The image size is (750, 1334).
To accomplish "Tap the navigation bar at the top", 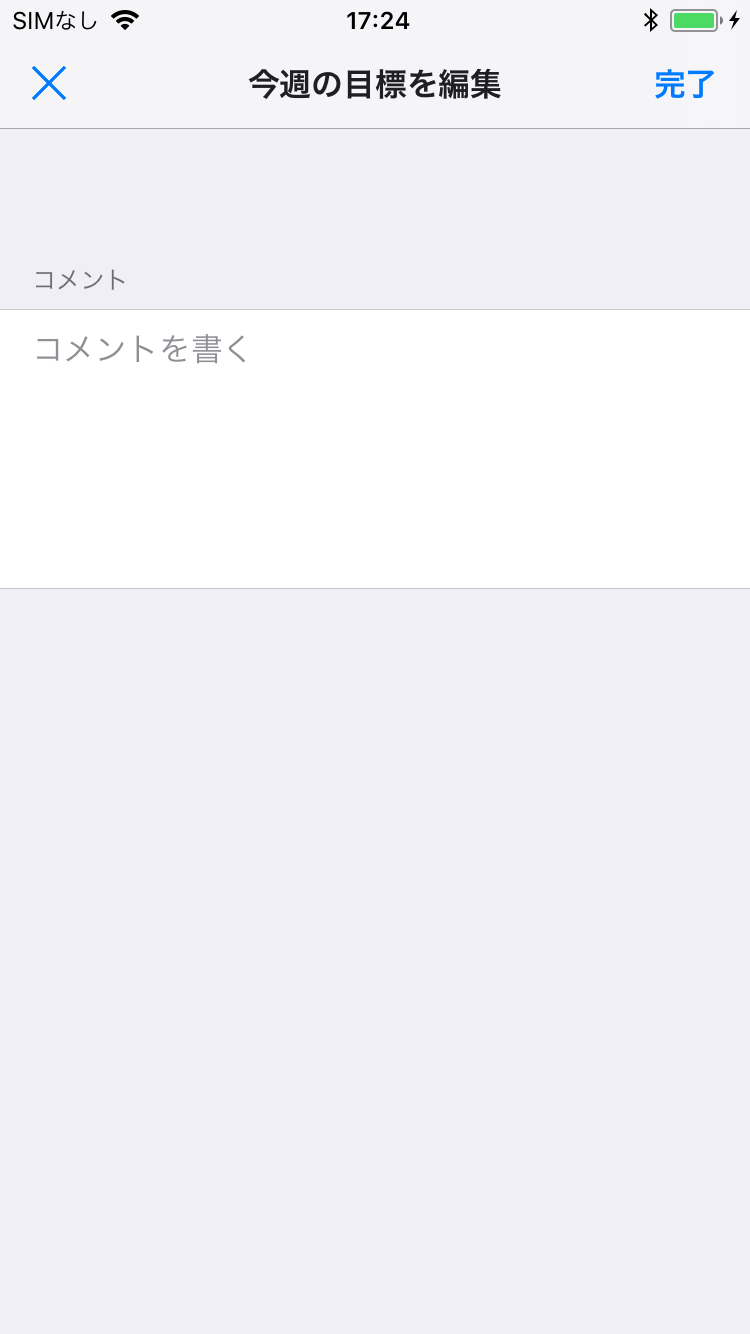I will coord(375,84).
